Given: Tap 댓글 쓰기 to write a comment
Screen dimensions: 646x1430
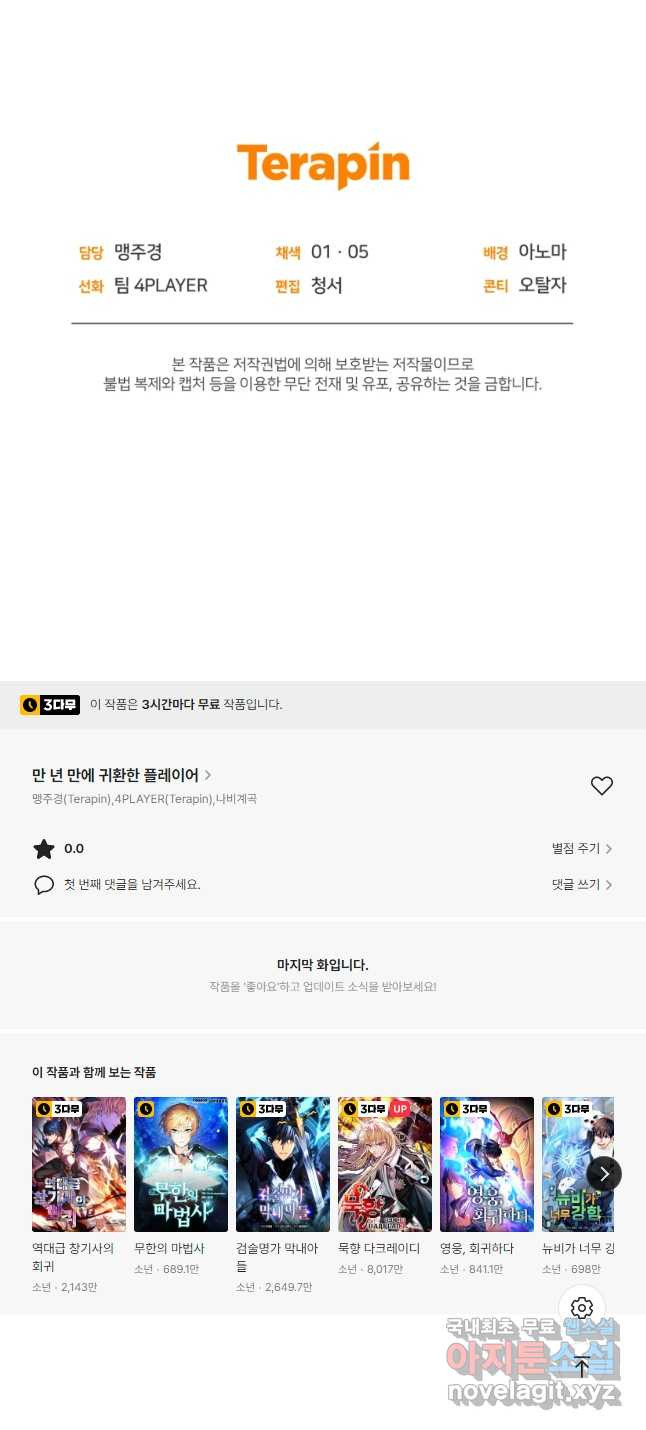Looking at the screenshot, I should pos(581,885).
